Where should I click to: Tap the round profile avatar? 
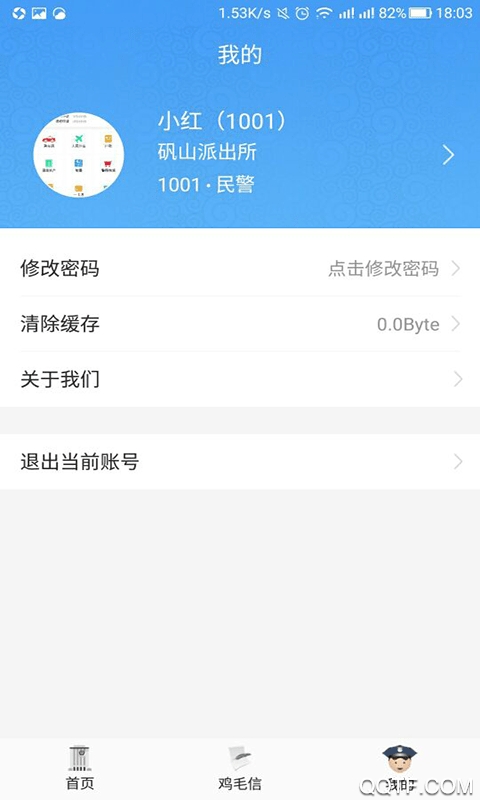click(x=79, y=155)
